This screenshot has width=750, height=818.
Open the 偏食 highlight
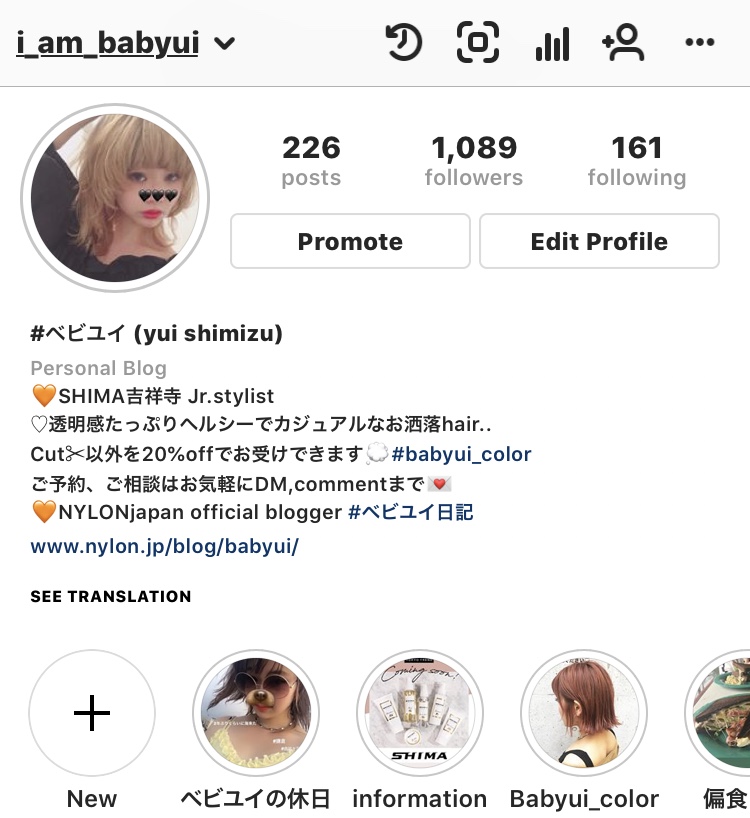point(722,713)
